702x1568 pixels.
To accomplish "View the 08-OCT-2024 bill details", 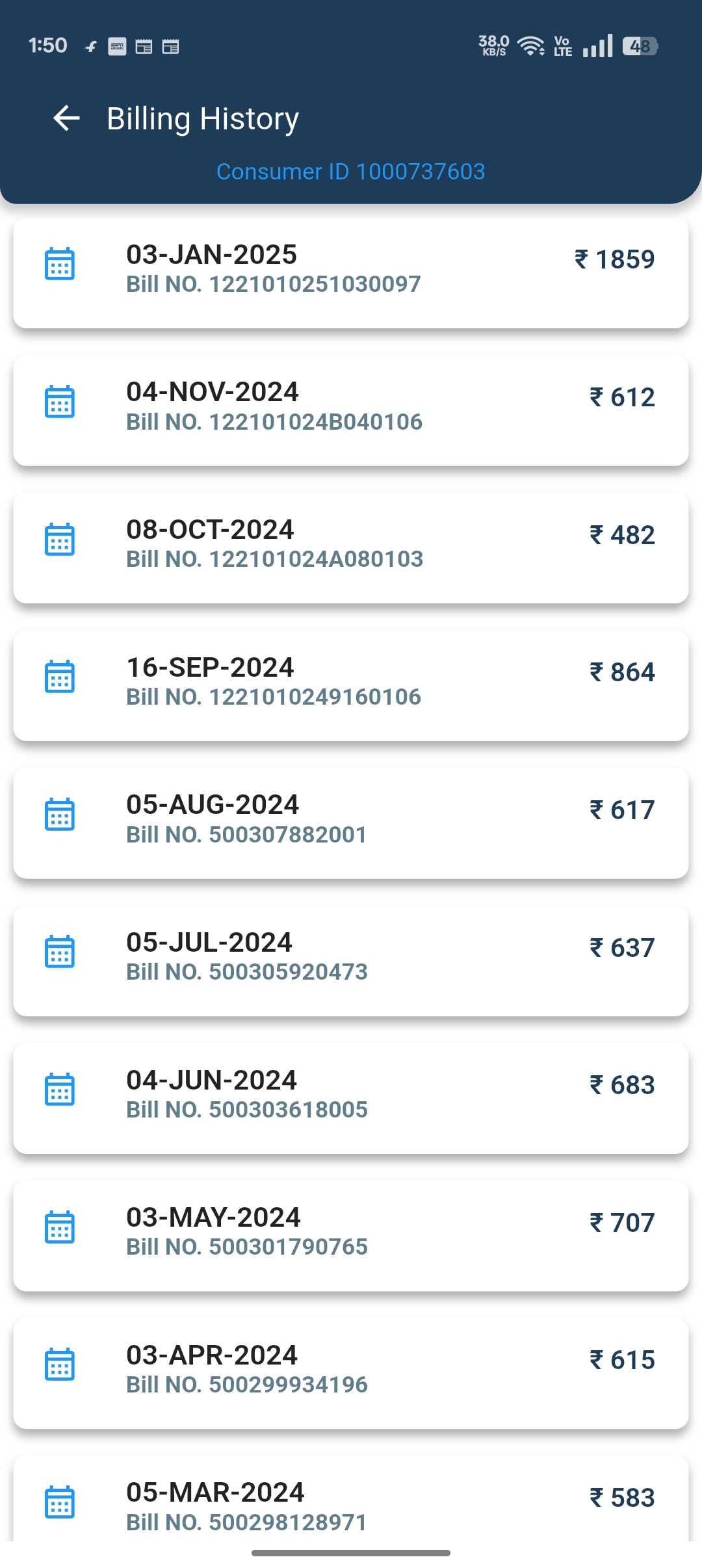I will [351, 548].
